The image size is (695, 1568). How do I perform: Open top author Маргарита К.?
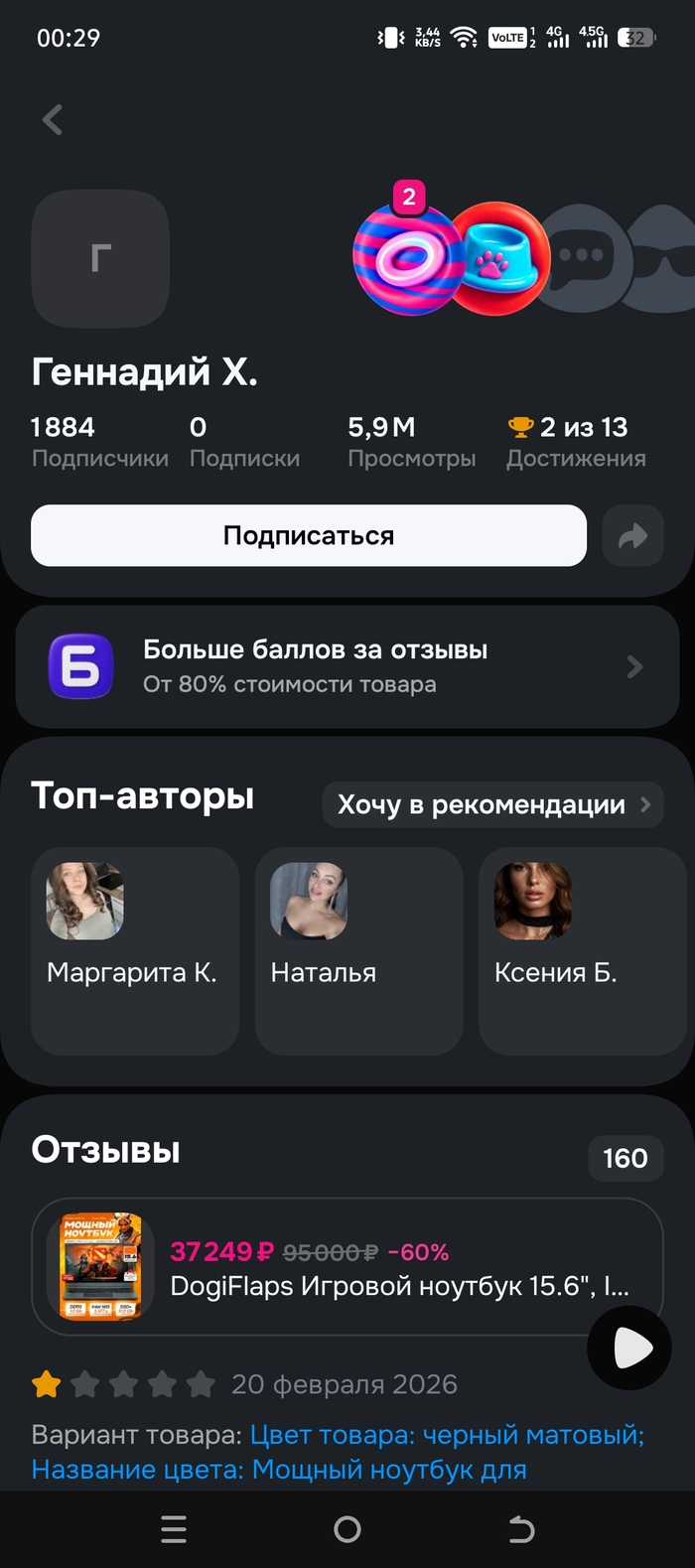[x=135, y=949]
